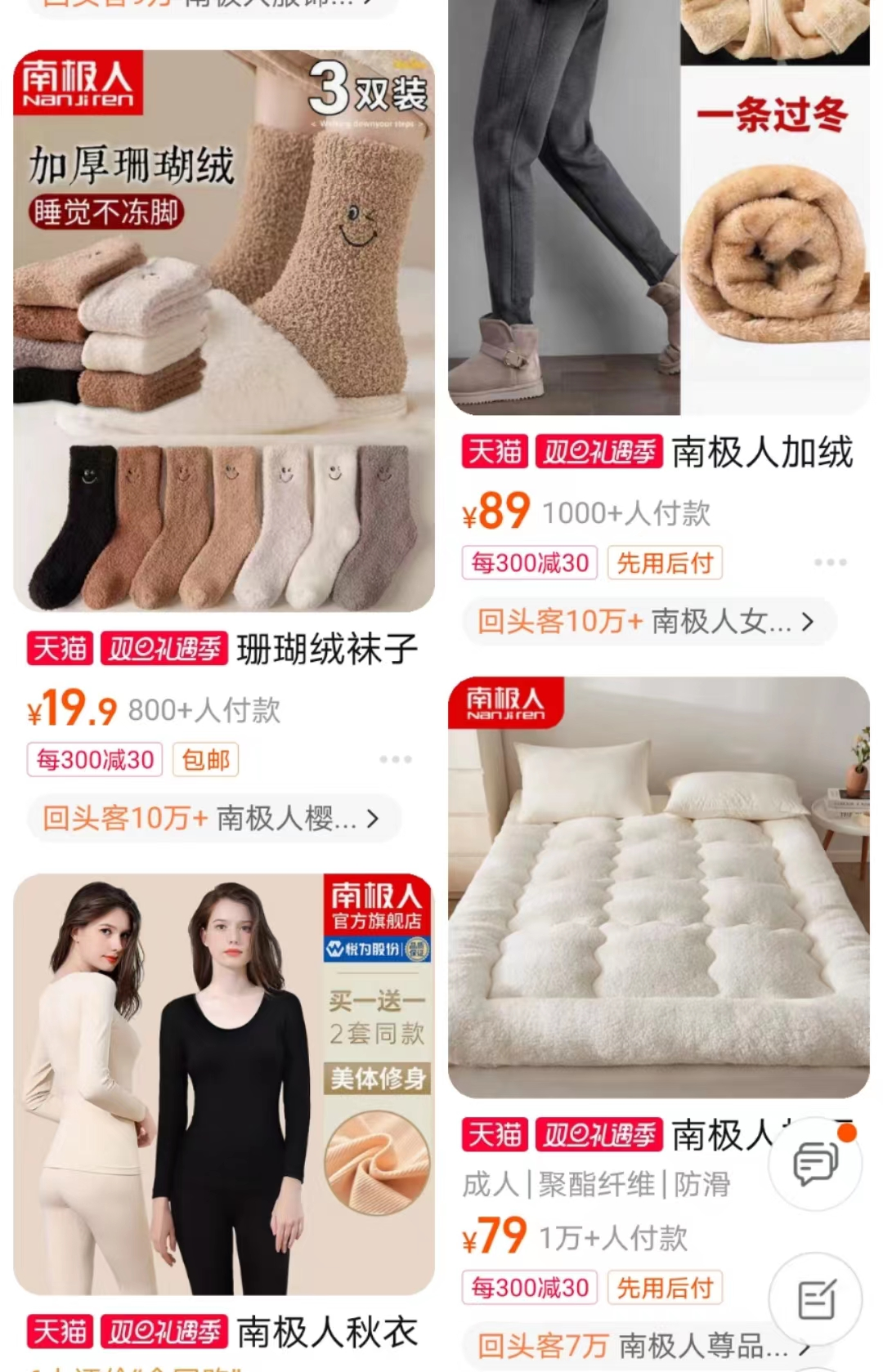Open the fleece mattress pad product card

658,887
